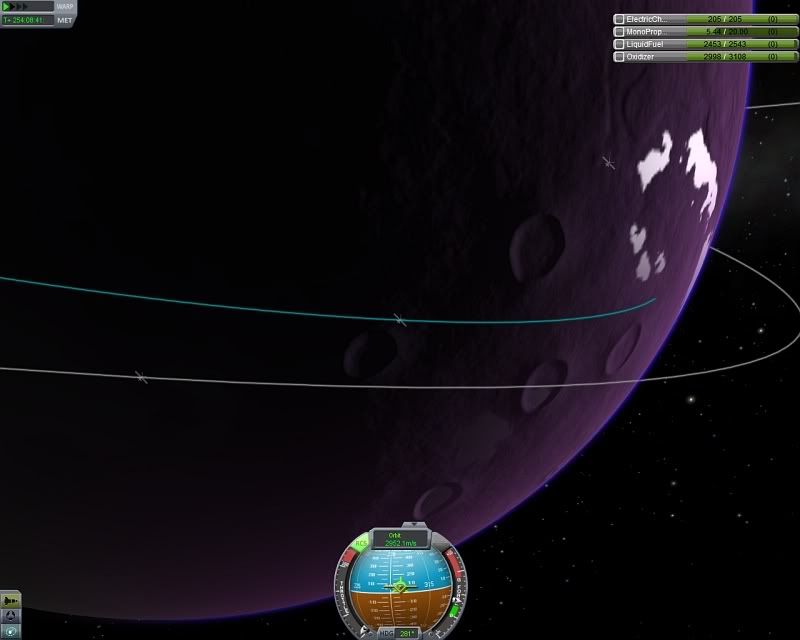
Task: Return to vessel view with the ship icon
Action: click(10, 601)
